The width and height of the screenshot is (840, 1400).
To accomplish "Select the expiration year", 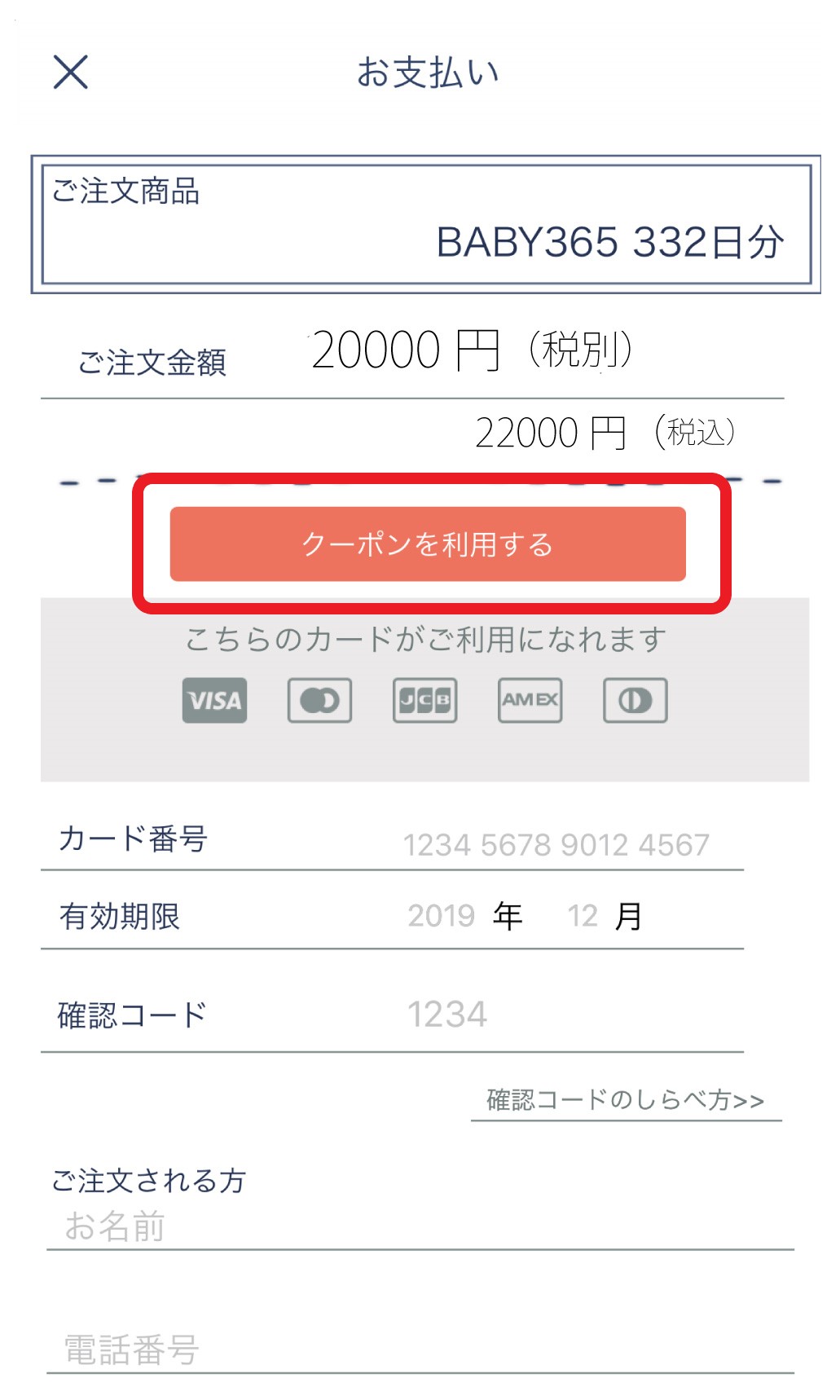I will tap(441, 916).
